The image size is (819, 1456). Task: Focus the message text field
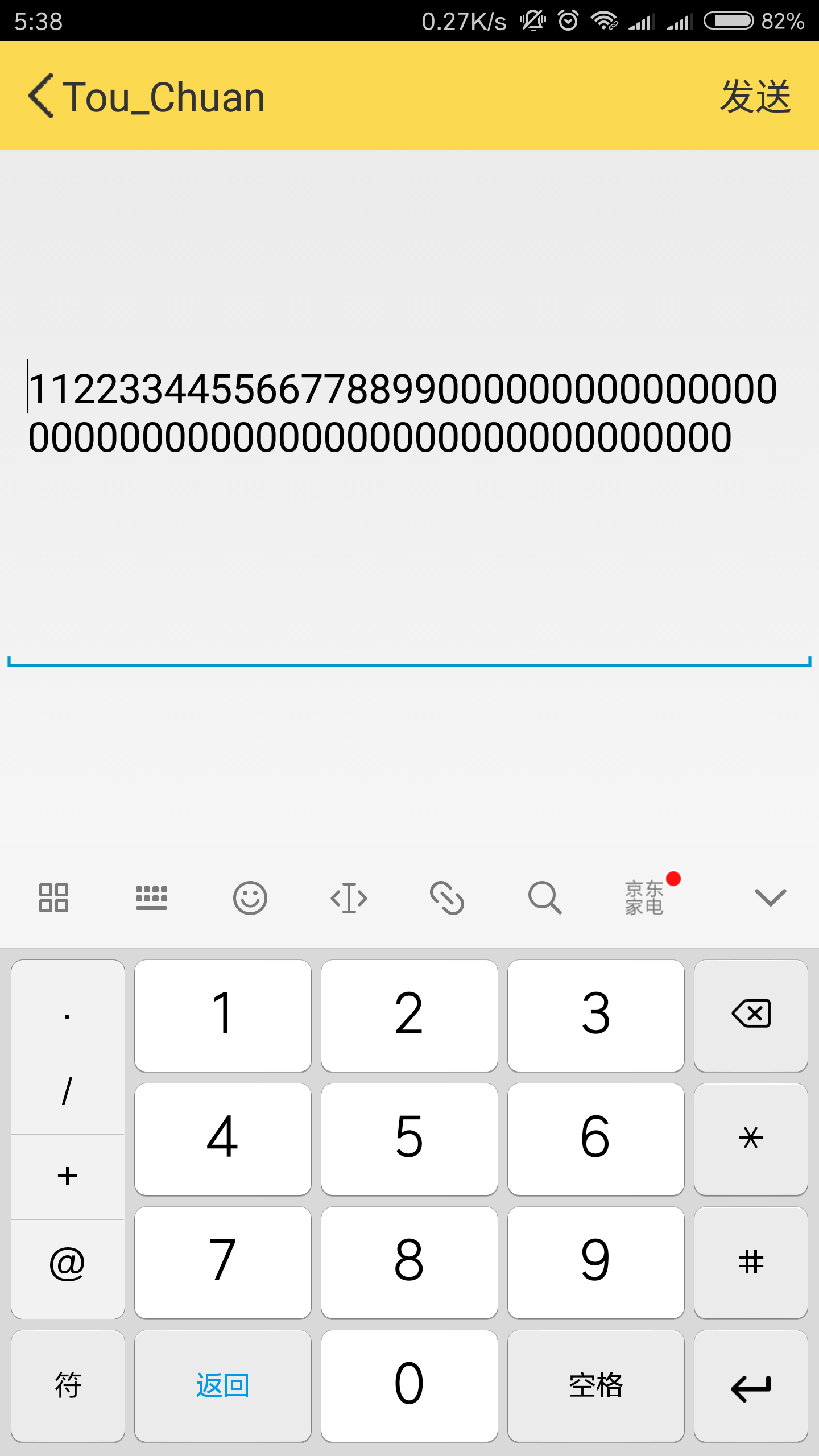(x=409, y=512)
